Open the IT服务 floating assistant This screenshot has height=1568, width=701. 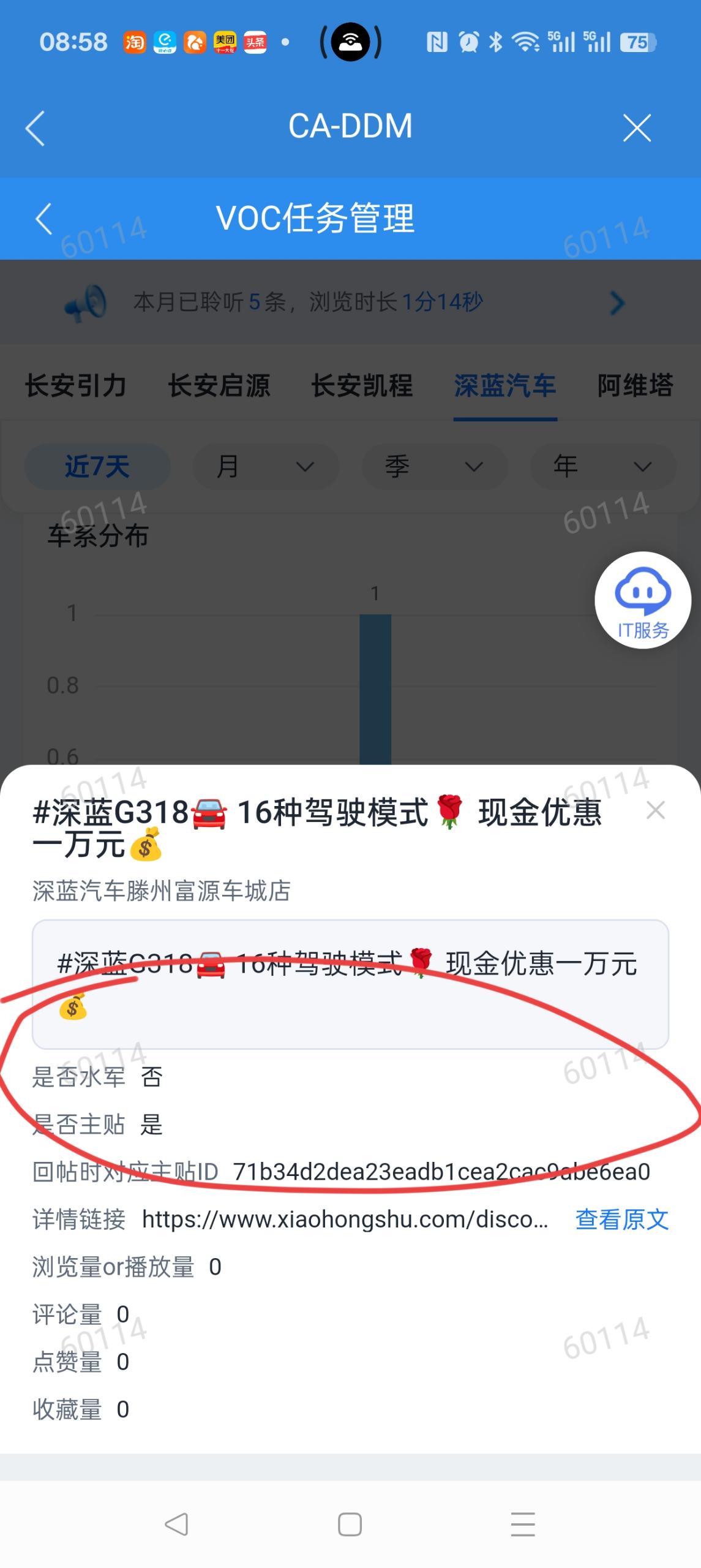(x=642, y=600)
